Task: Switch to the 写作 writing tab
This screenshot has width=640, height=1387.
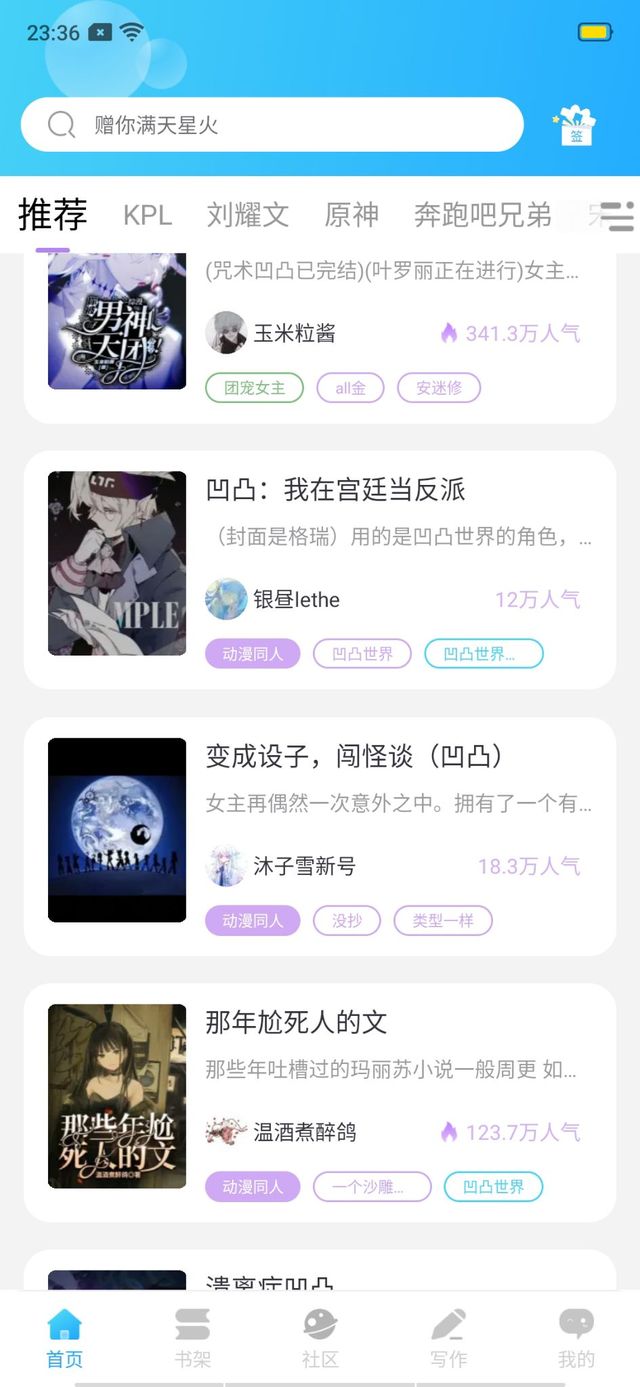Action: click(448, 1338)
